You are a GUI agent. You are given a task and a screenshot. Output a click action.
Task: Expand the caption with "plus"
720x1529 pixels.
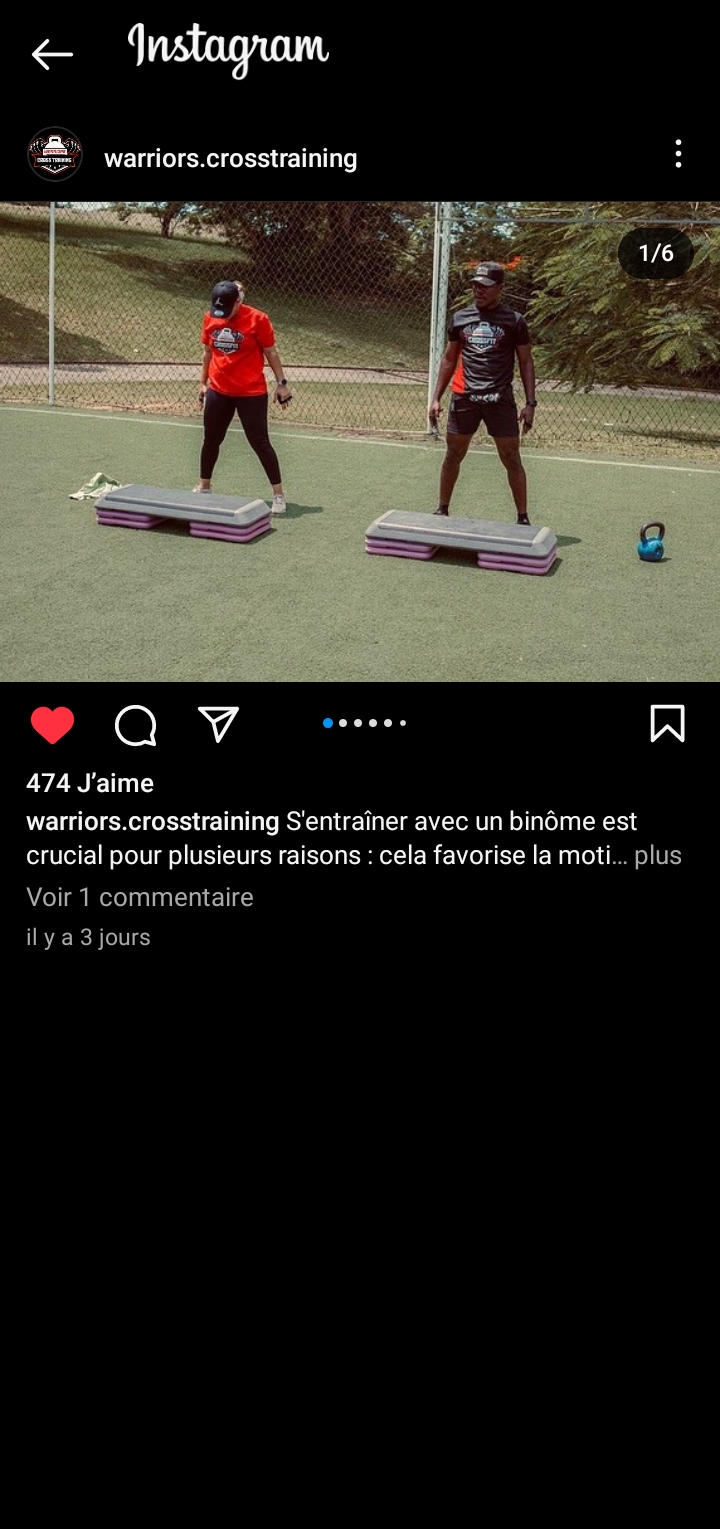658,855
